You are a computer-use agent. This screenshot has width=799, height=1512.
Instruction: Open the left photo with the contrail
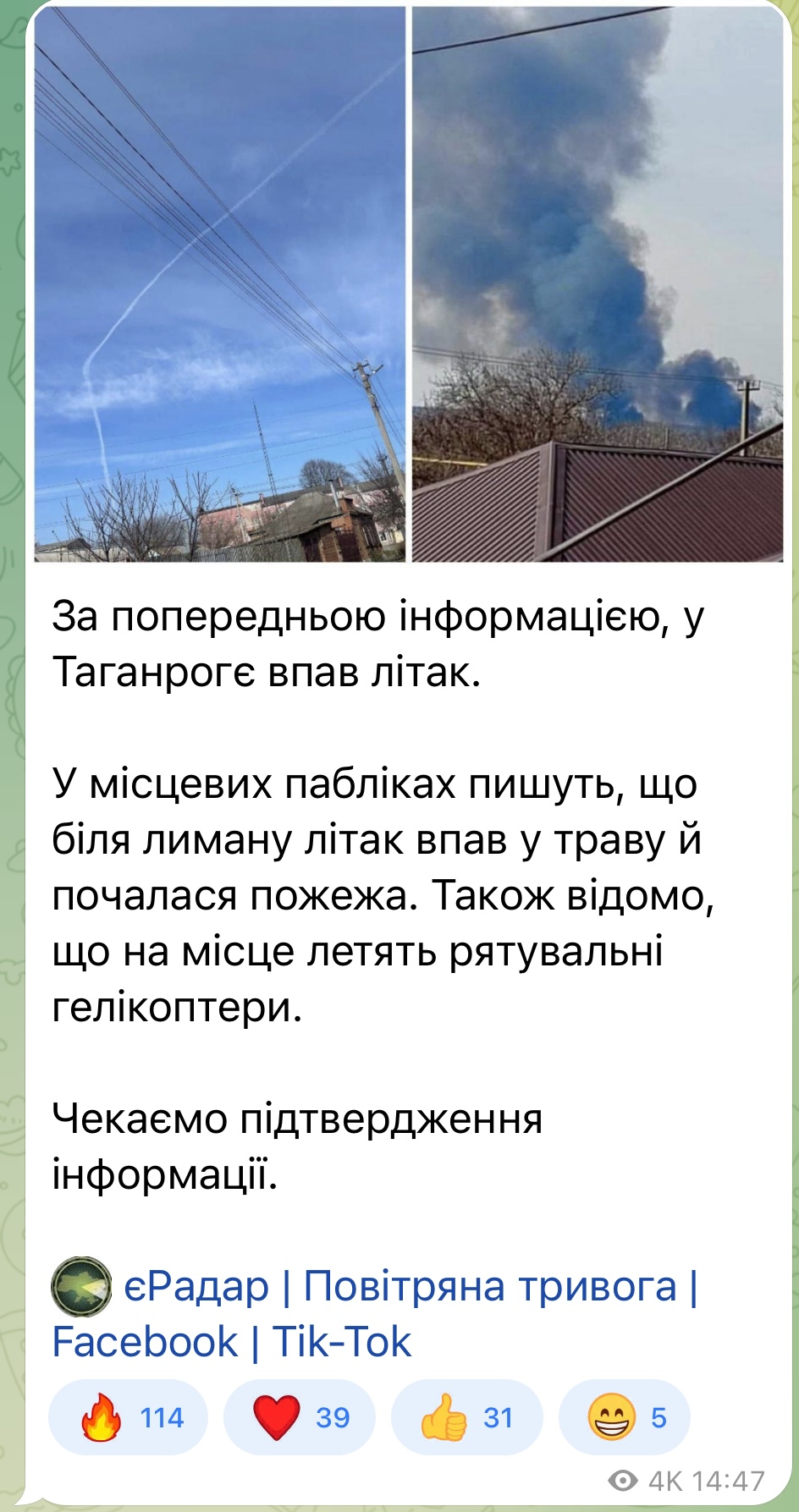click(x=219, y=283)
